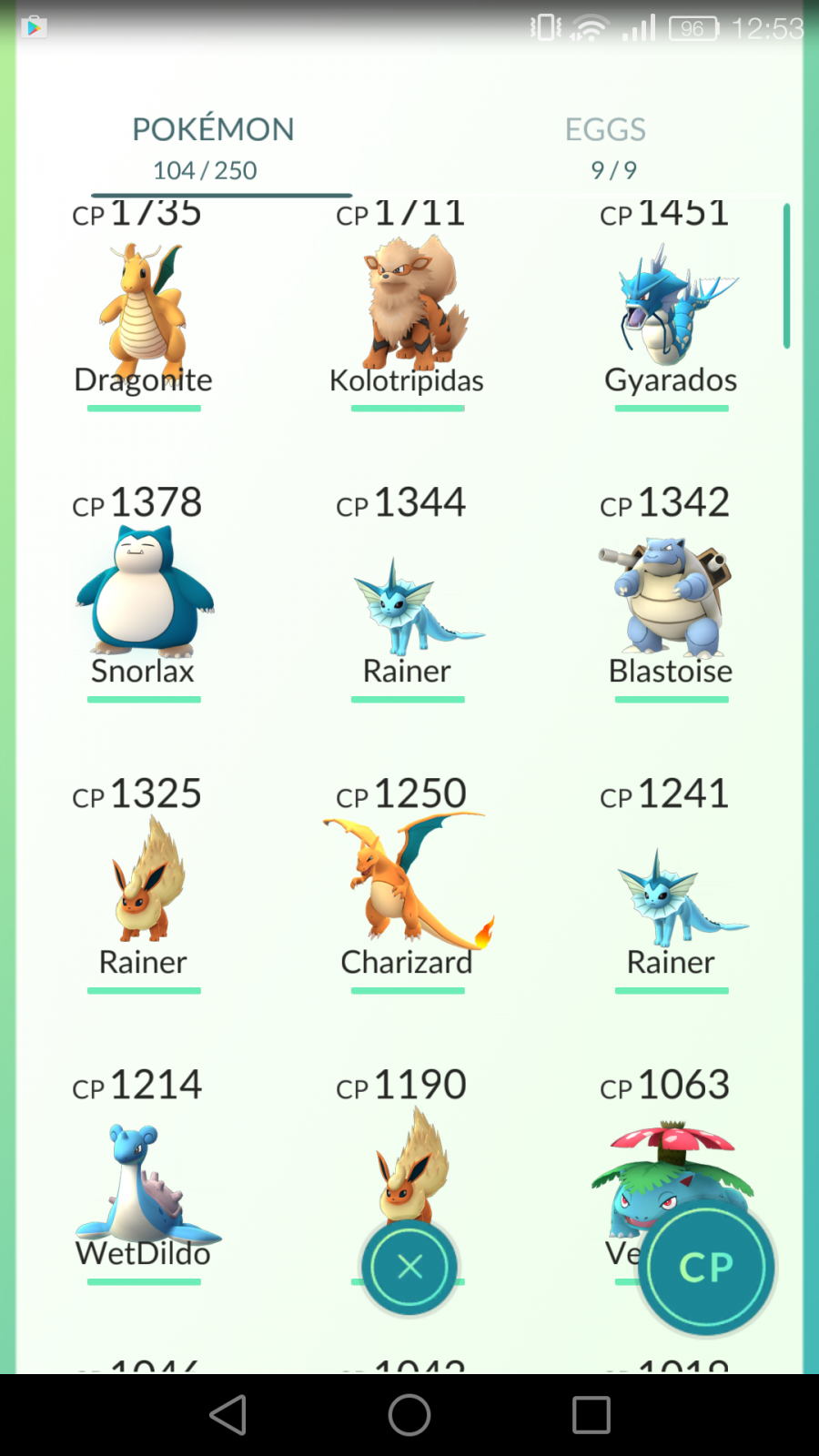Open Blastoise CP 1342
Viewport: 819px width, 1456px height.
[x=671, y=593]
